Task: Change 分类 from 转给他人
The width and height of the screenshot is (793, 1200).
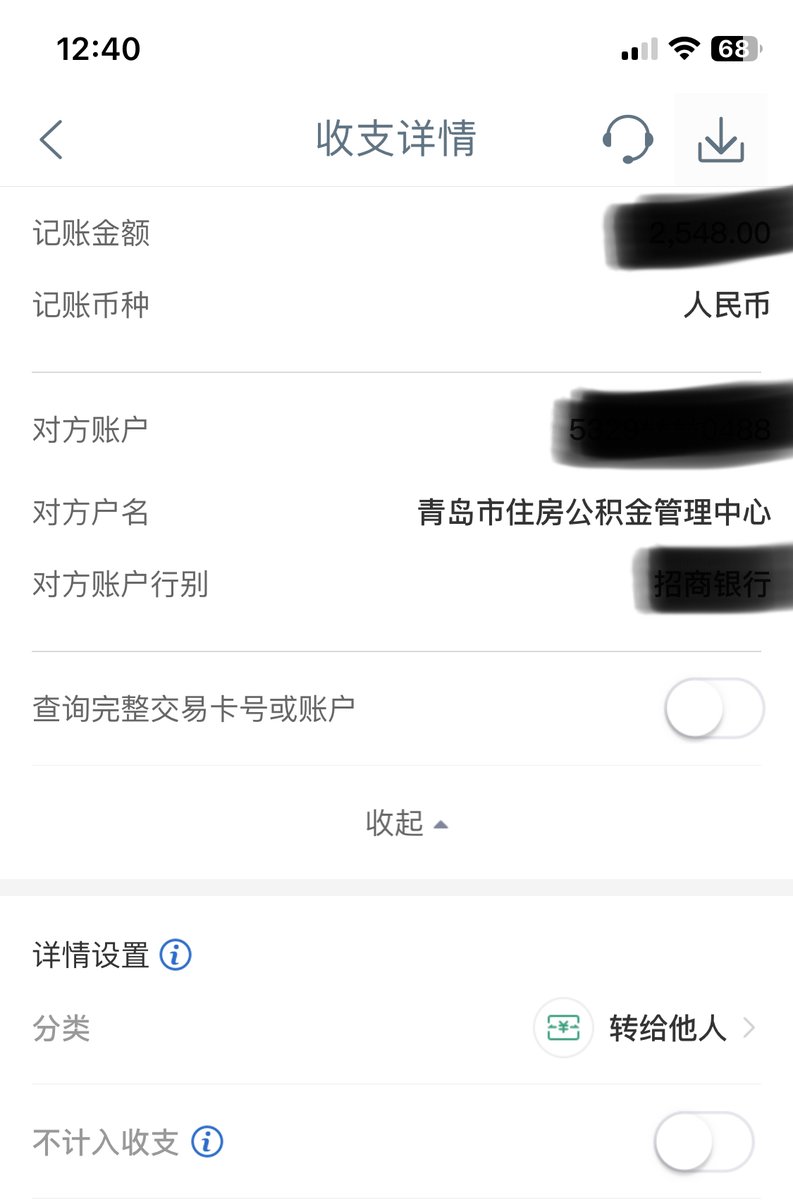Action: click(645, 1028)
